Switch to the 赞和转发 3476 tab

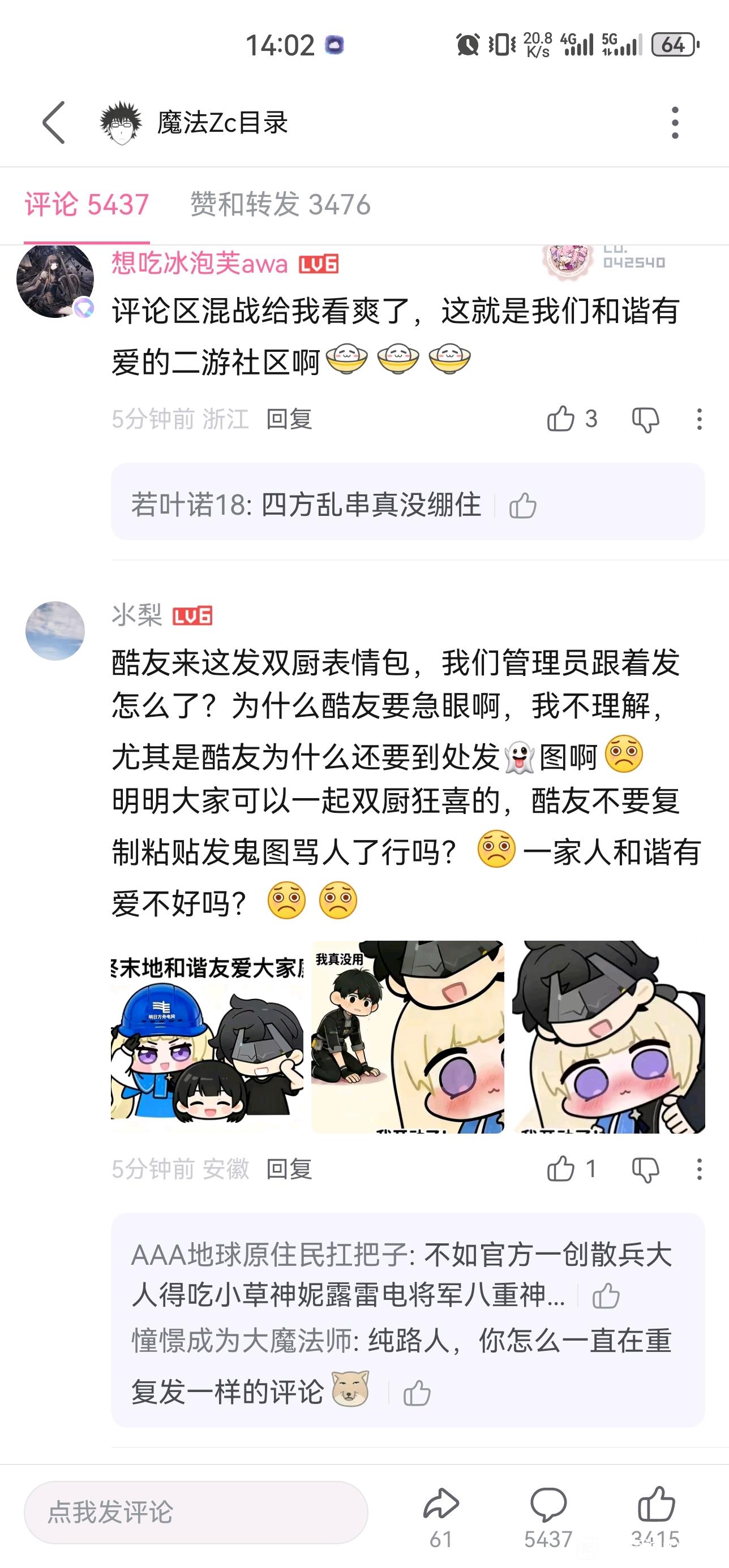280,205
